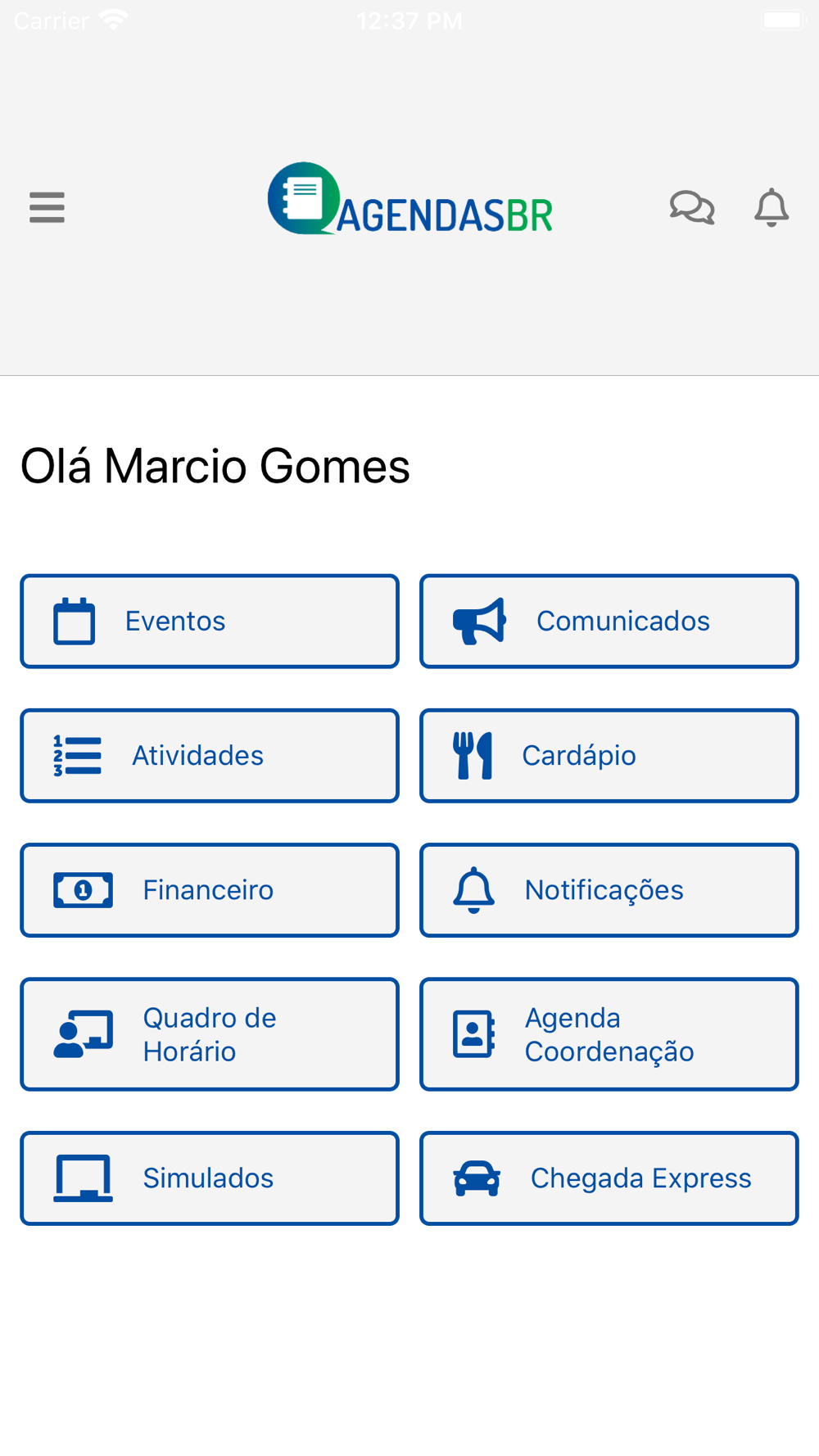Image resolution: width=819 pixels, height=1456 pixels.
Task: Open Agenda Coordenação
Action: click(x=609, y=1034)
